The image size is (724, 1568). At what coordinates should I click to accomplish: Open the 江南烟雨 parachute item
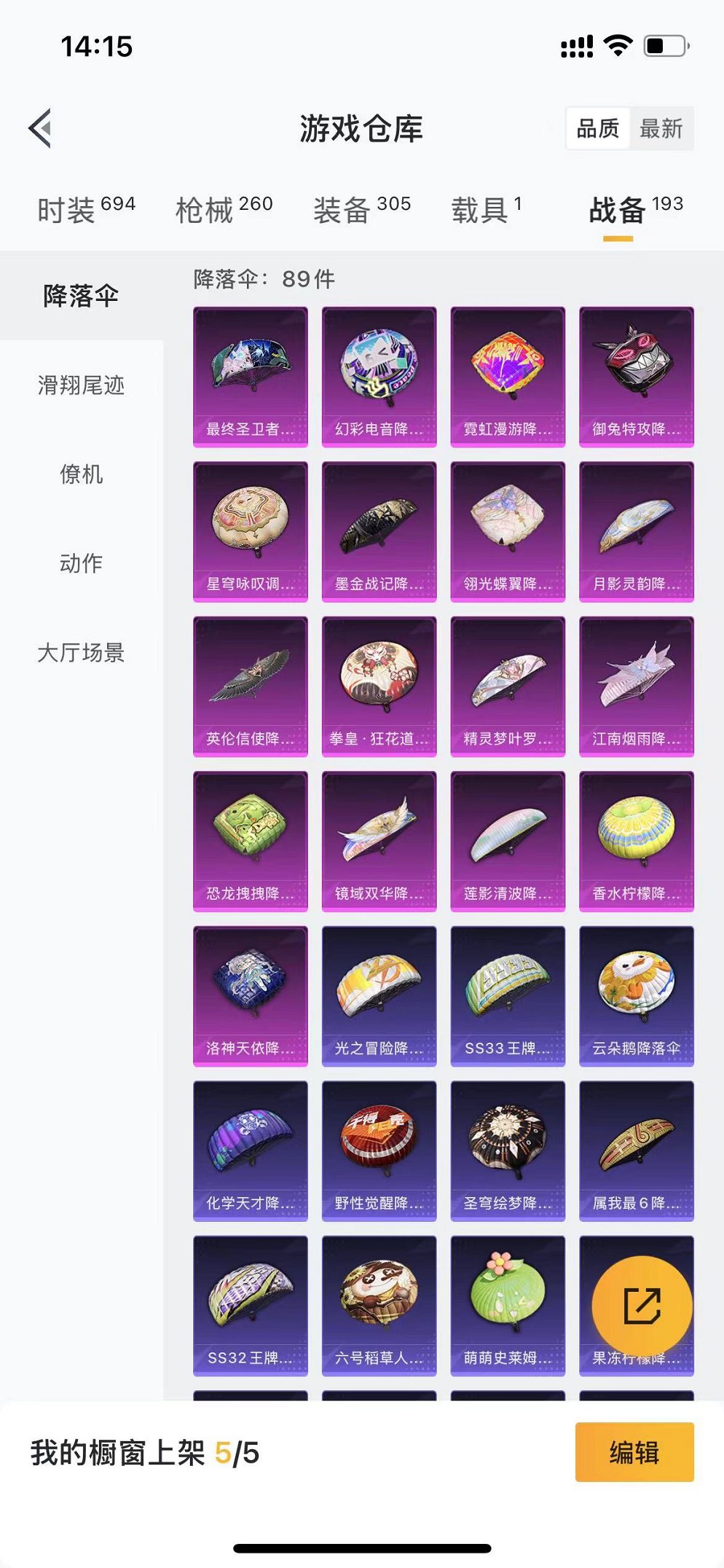pos(636,686)
